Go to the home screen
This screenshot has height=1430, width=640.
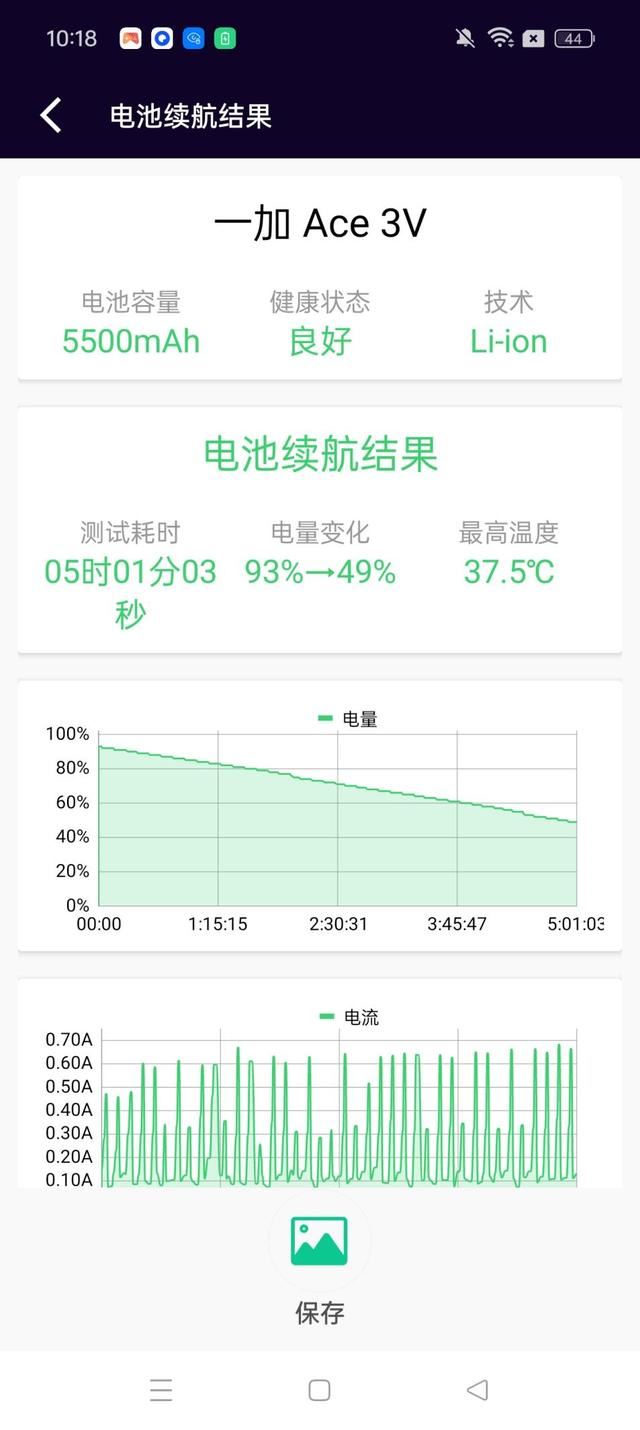pyautogui.click(x=320, y=1390)
